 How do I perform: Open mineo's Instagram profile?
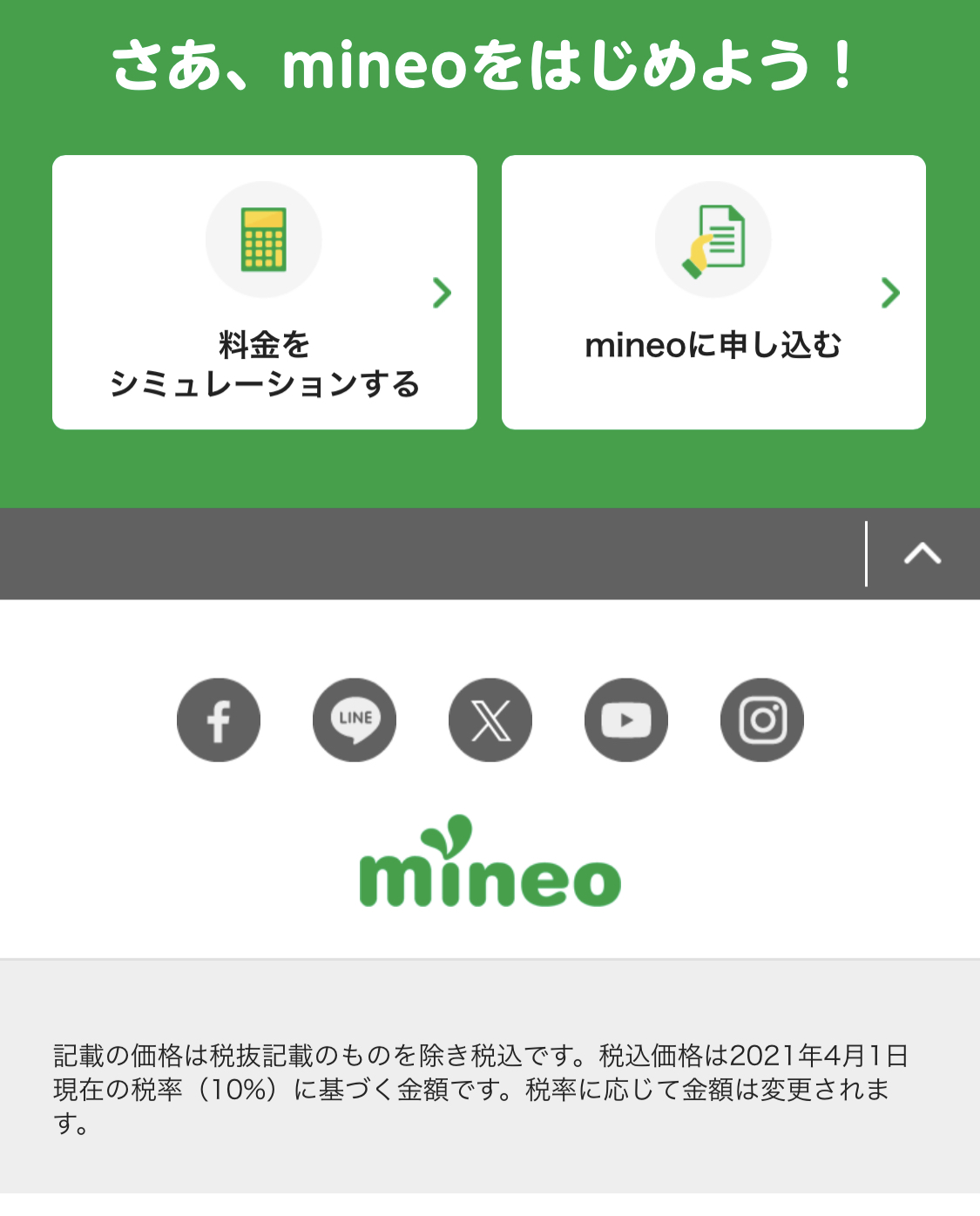click(x=762, y=720)
